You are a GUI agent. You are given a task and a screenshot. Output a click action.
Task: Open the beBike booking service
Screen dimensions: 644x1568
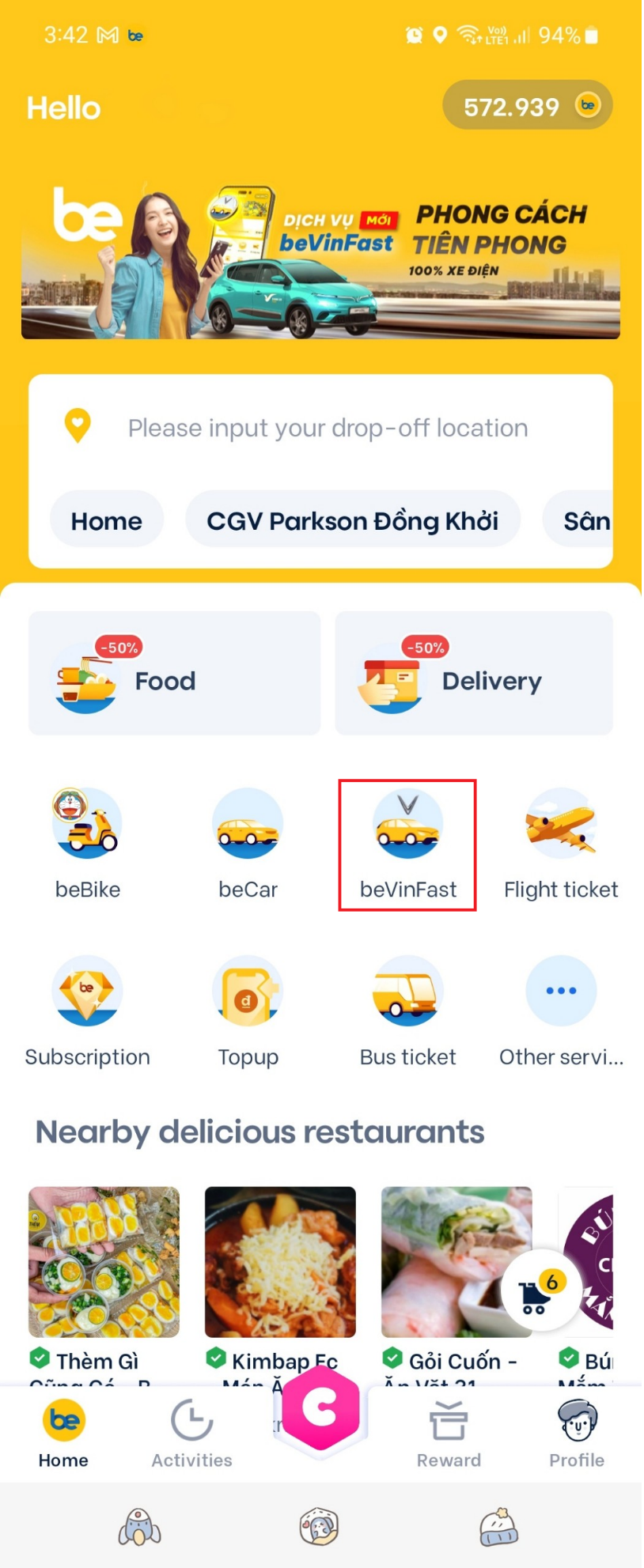click(x=88, y=826)
